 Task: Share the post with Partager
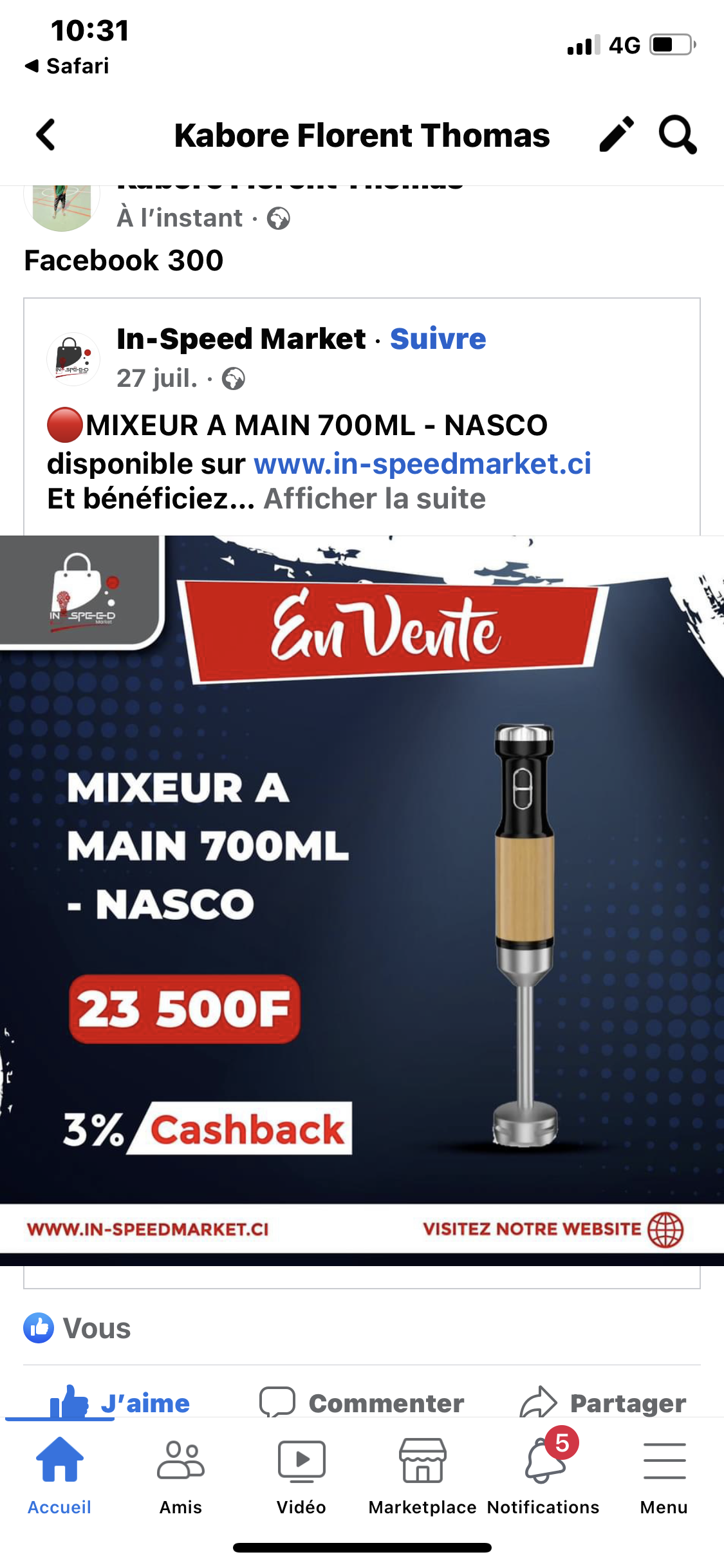click(x=603, y=1403)
